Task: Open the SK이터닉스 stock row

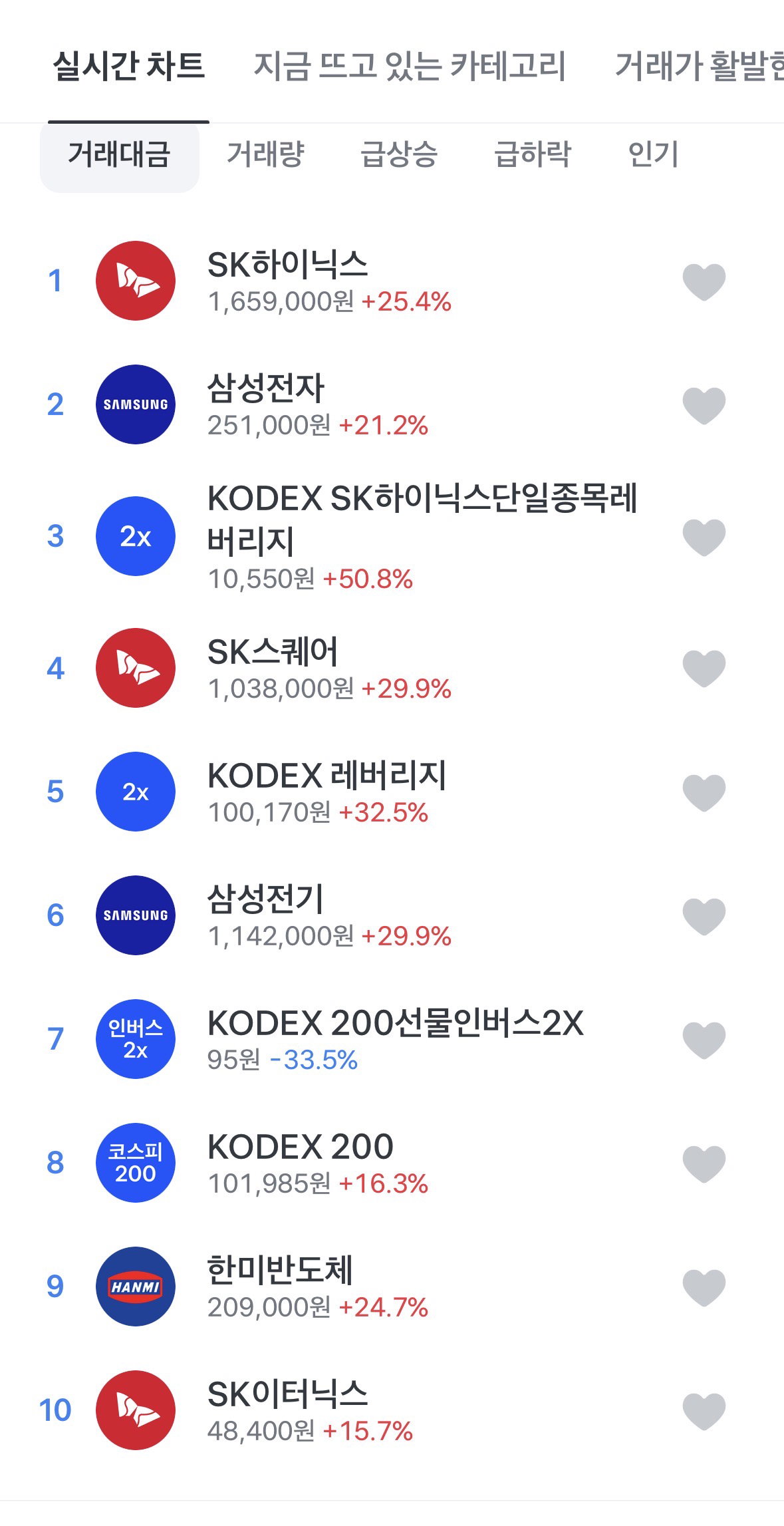Action: [392, 1411]
